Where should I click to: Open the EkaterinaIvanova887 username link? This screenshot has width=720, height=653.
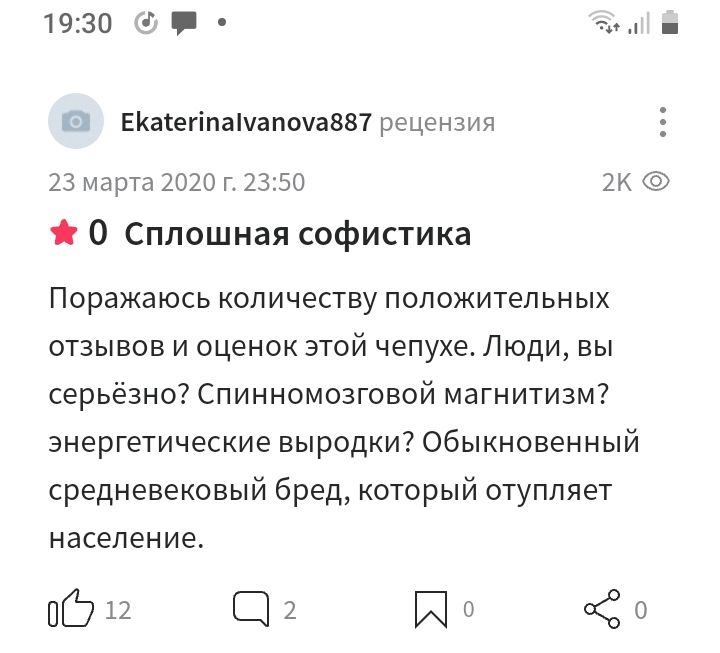(x=246, y=123)
